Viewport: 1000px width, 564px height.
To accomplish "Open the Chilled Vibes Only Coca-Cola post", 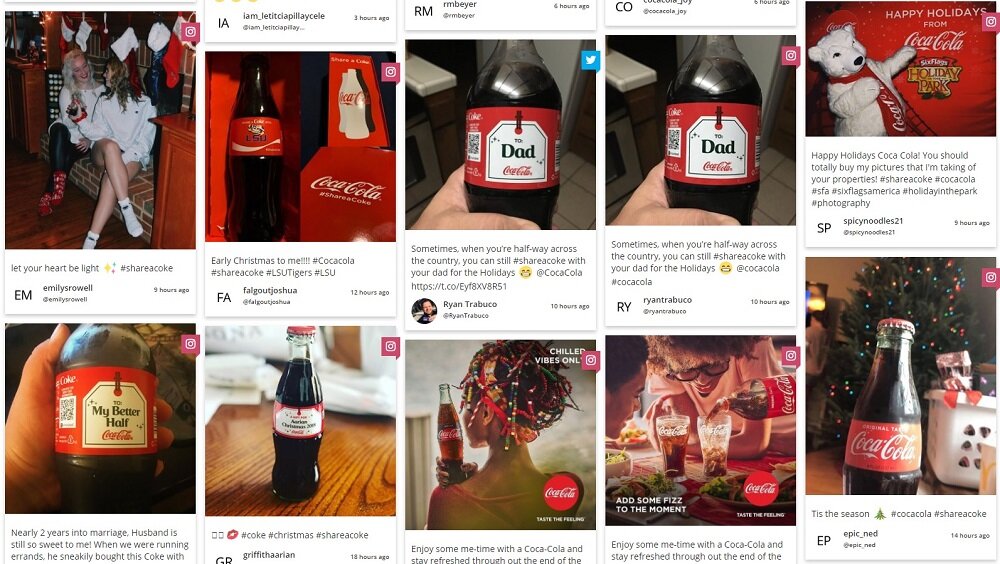I will pyautogui.click(x=500, y=435).
